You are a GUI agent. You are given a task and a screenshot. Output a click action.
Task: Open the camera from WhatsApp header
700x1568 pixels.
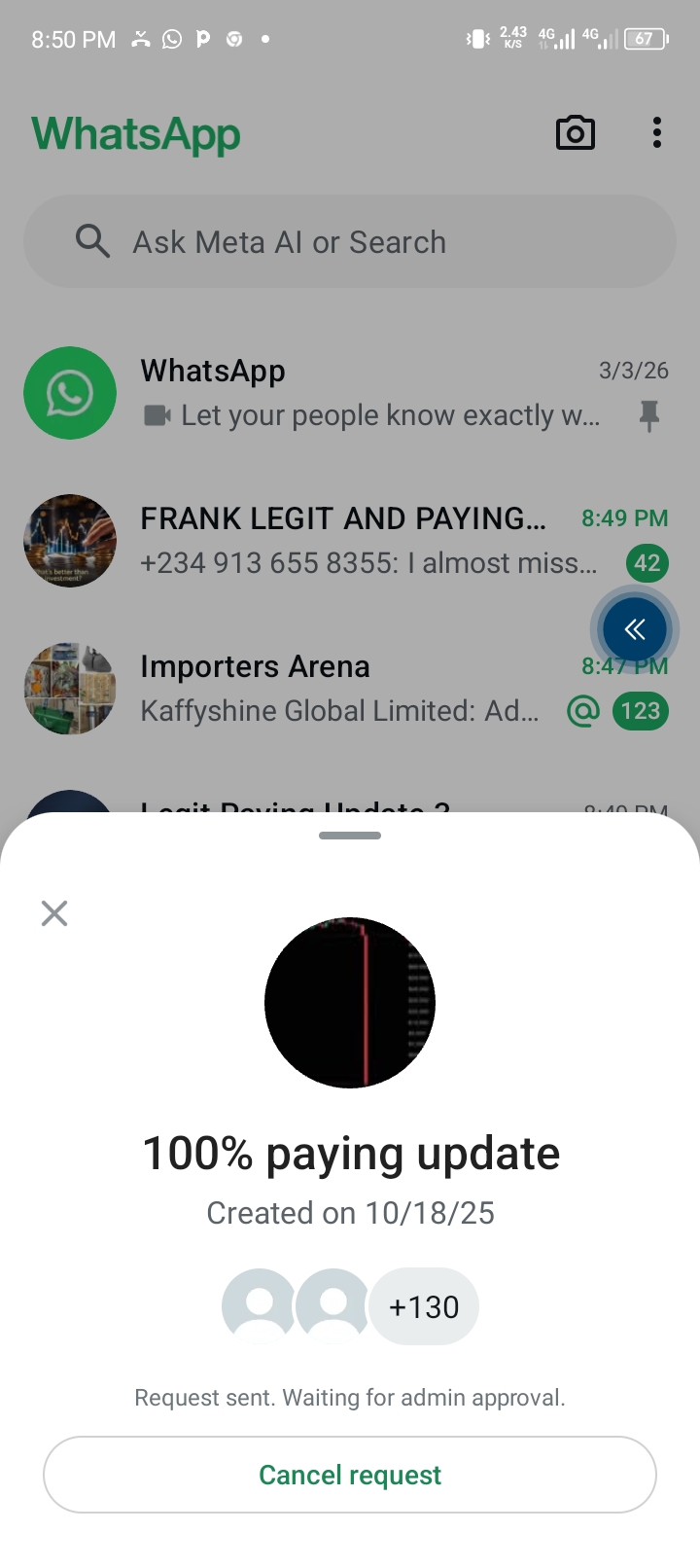pos(575,133)
